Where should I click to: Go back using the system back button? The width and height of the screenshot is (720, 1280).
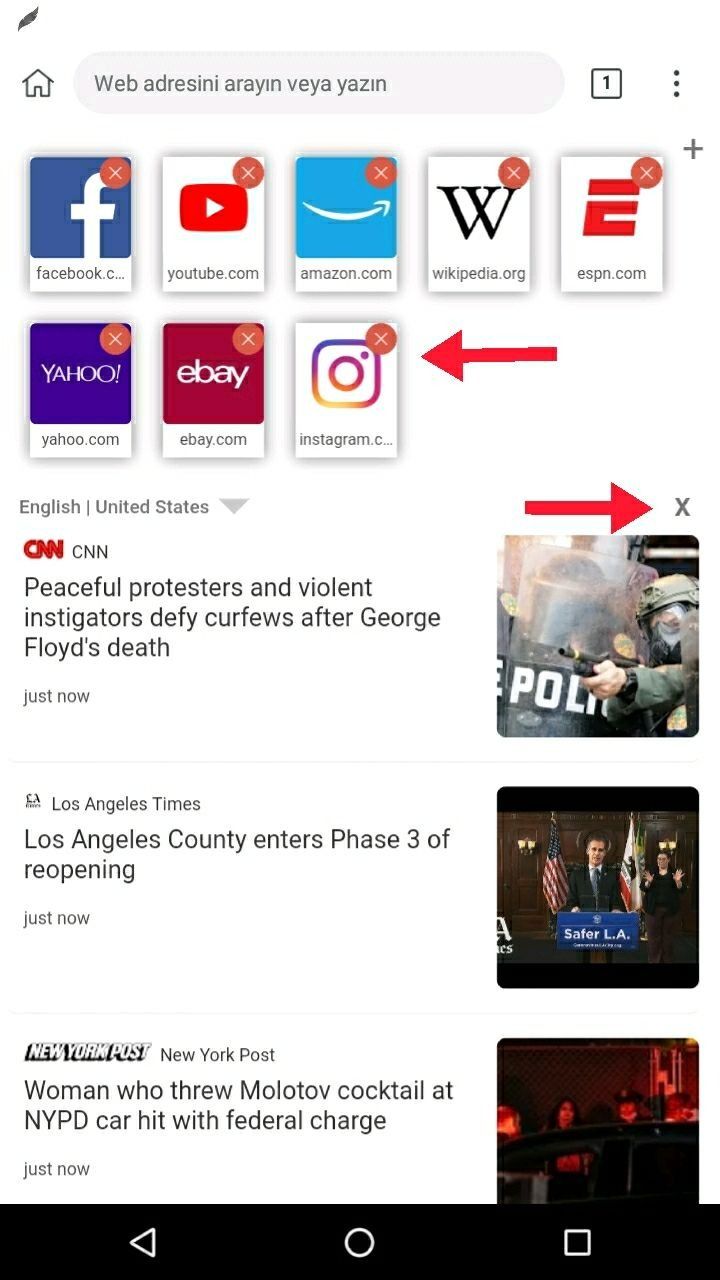click(143, 1242)
